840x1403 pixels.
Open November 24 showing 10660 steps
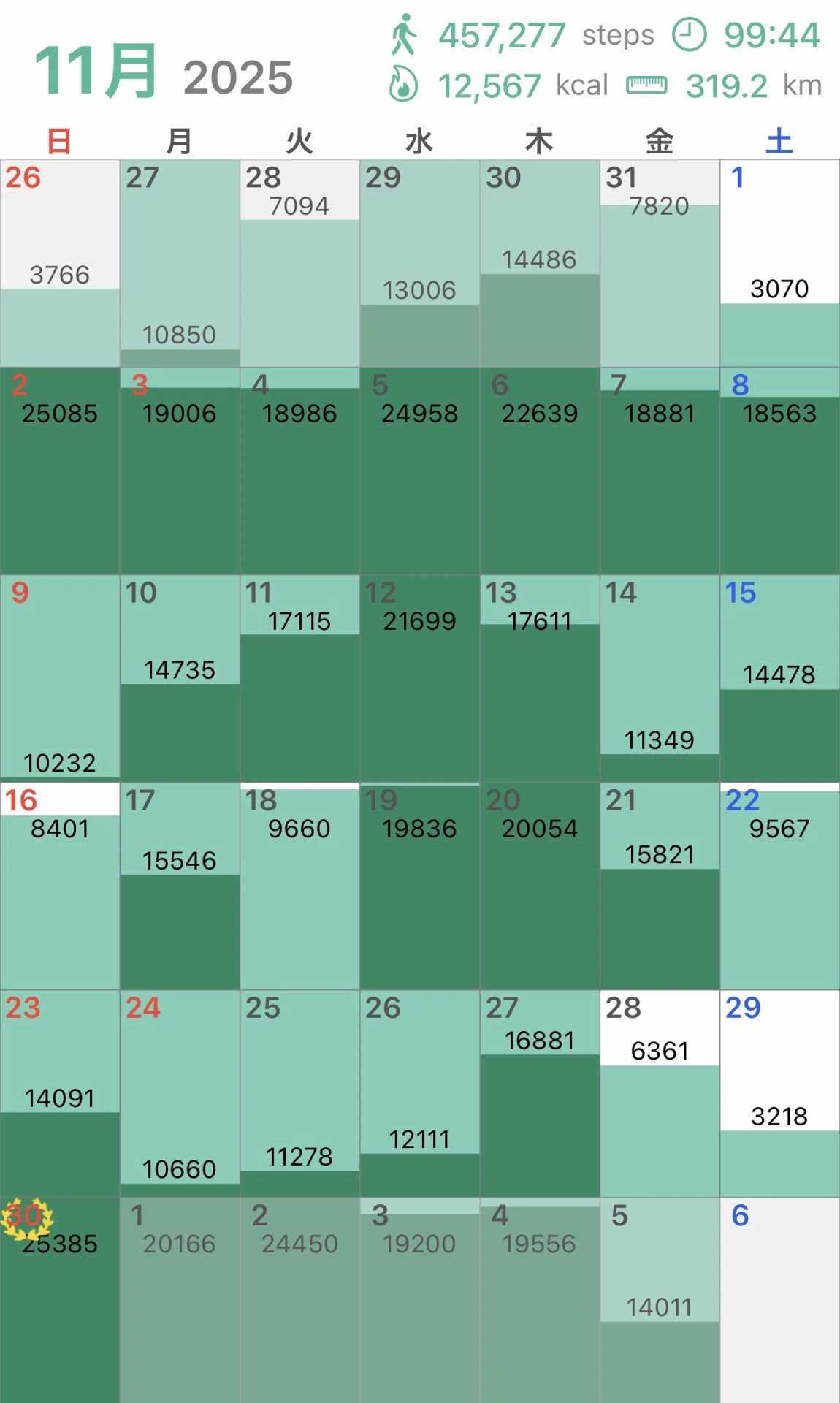pos(180,1093)
